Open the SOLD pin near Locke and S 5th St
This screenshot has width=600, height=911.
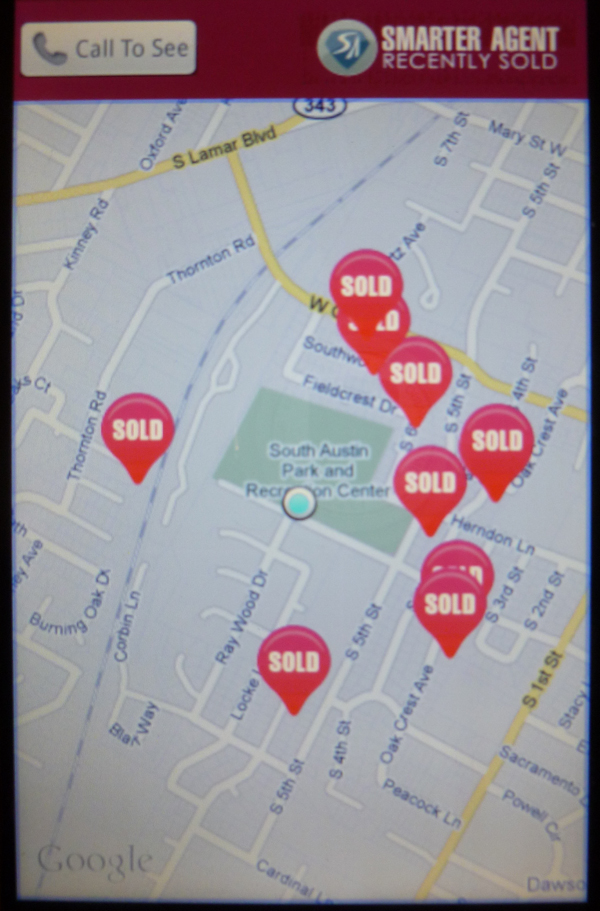[293, 662]
